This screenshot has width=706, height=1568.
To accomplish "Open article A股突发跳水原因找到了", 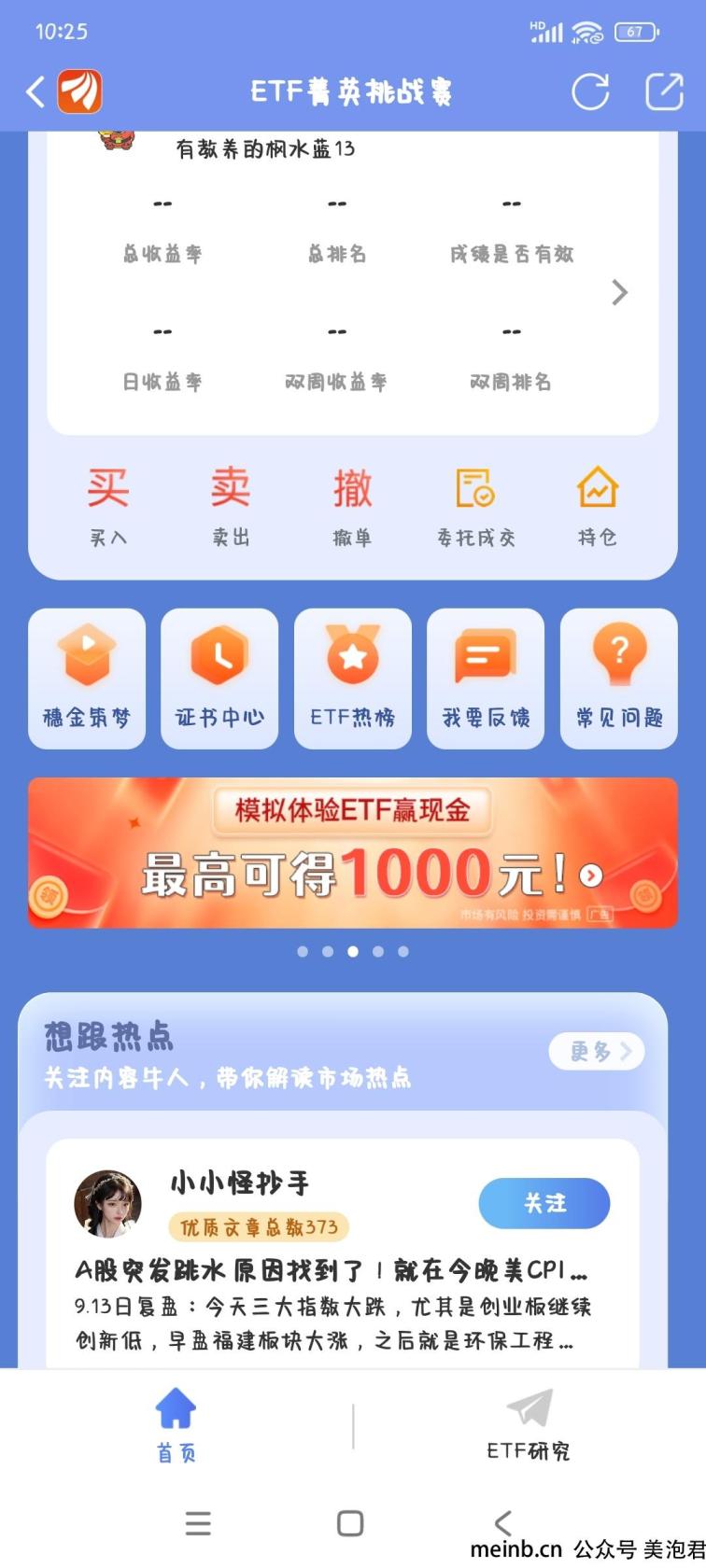I will (x=332, y=1271).
